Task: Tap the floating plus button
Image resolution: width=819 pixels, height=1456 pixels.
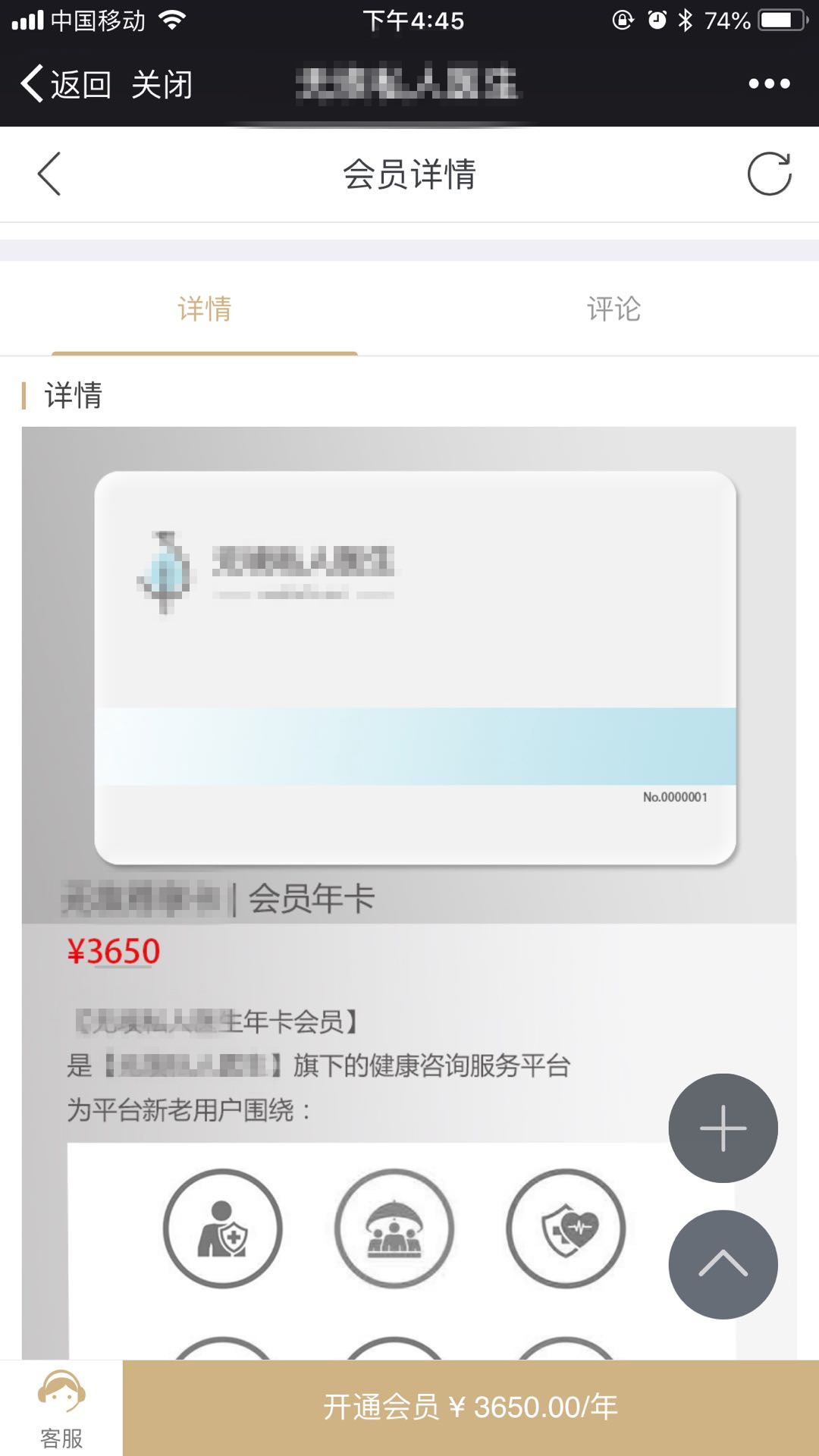Action: pos(723,1128)
